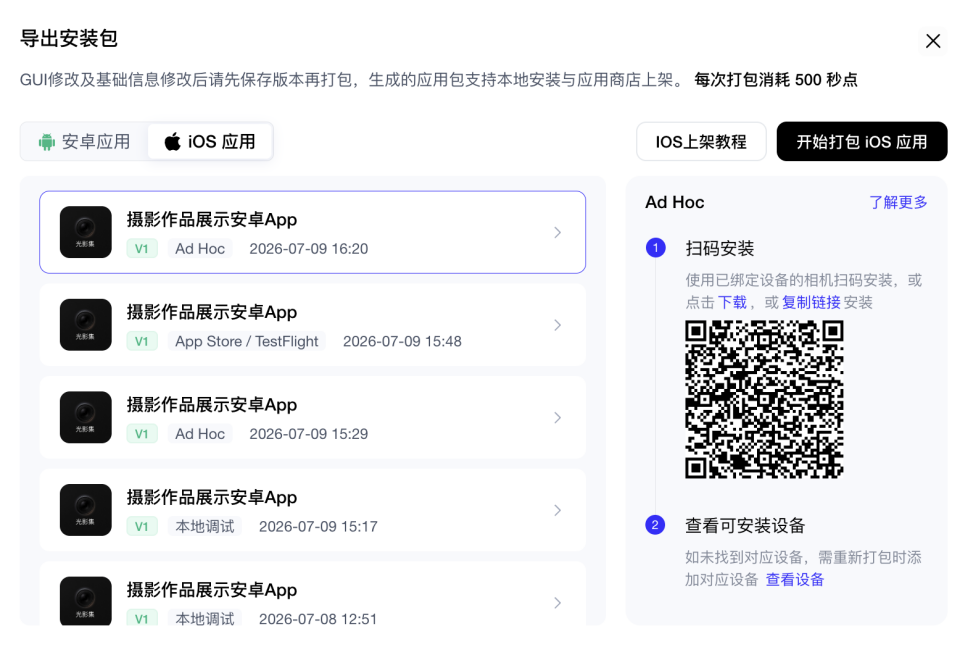Open the 本地调试 build from 15:17
Viewport: 960px width, 647px height.
(x=312, y=510)
